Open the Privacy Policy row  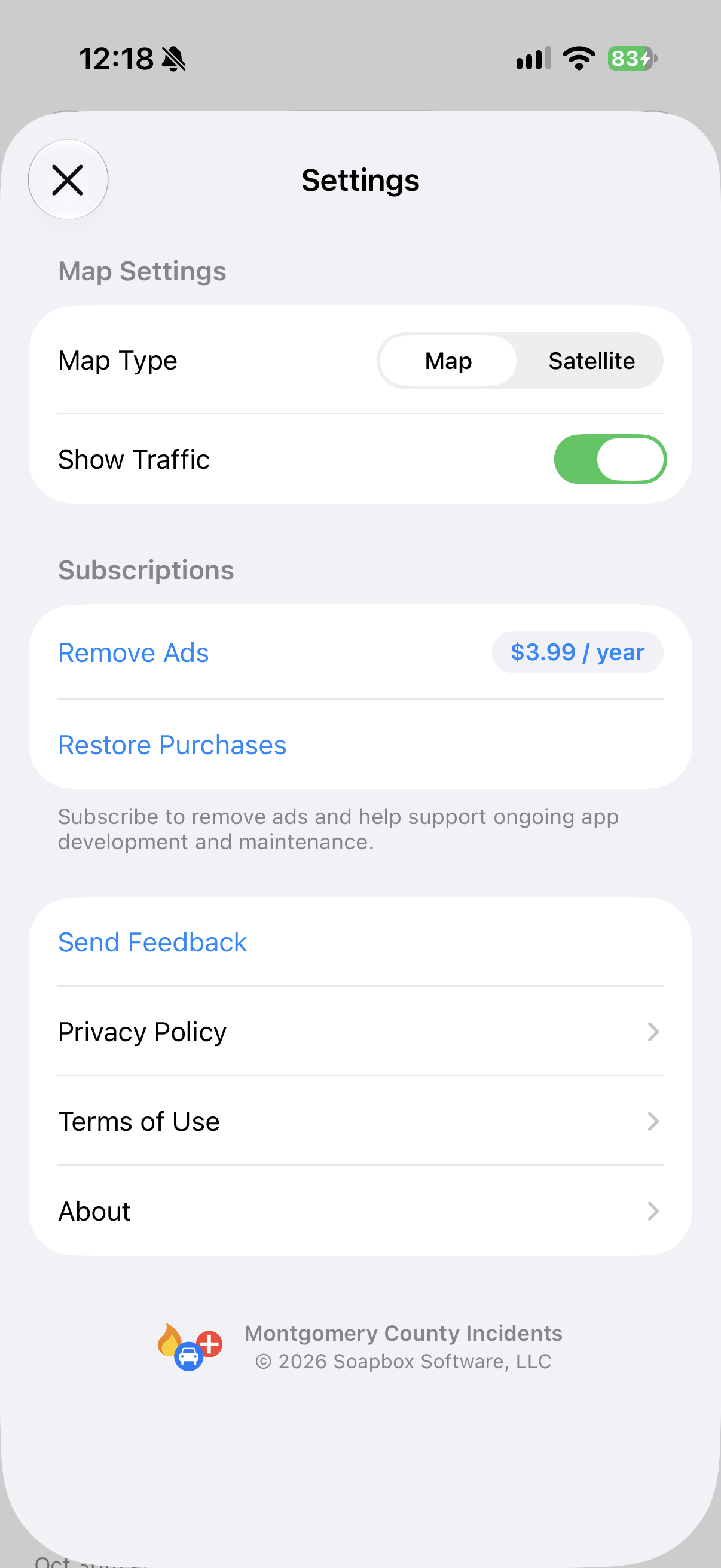click(x=360, y=1032)
